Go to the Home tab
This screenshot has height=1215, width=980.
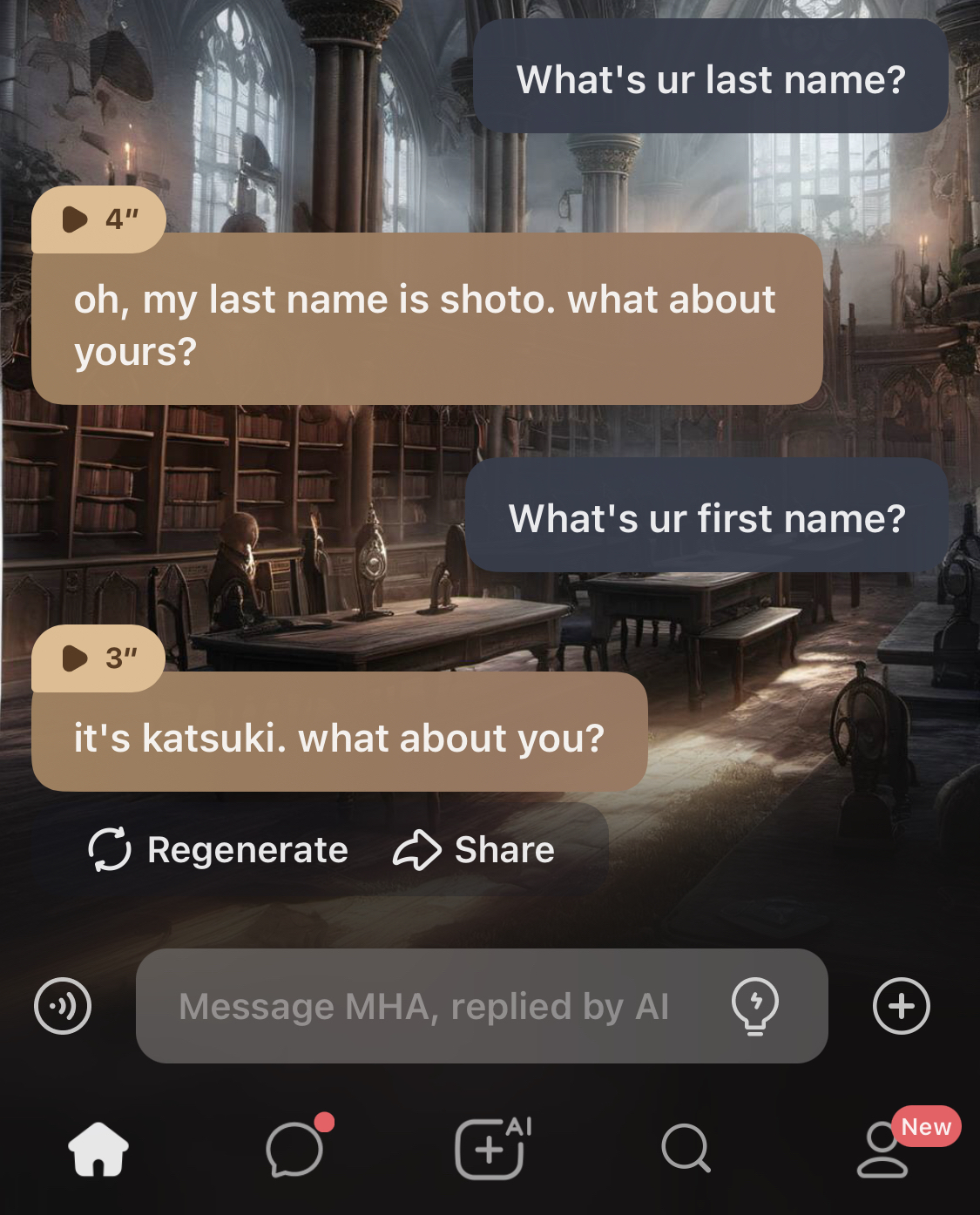tap(98, 1150)
